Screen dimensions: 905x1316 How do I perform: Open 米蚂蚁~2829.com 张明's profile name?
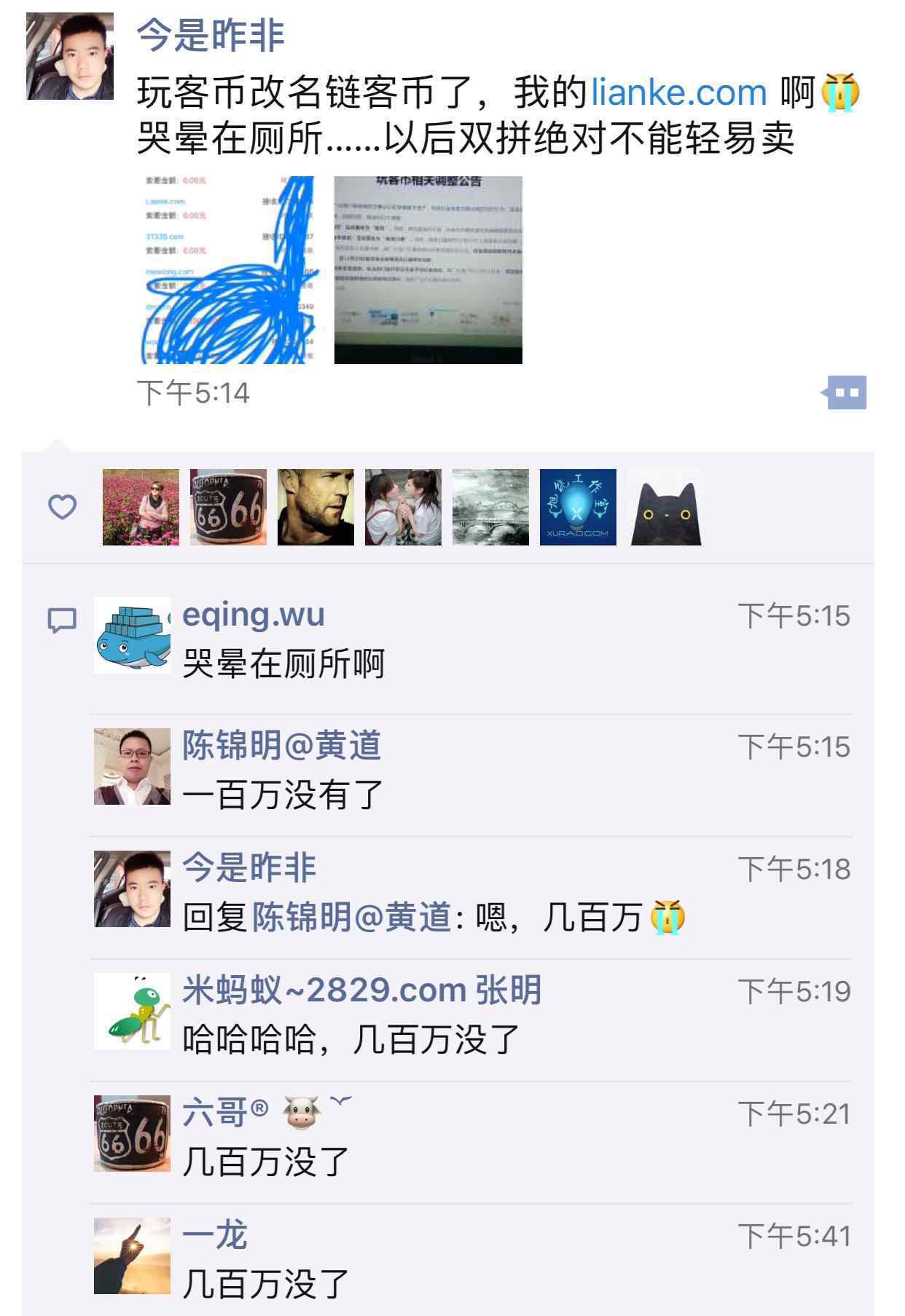click(x=361, y=990)
